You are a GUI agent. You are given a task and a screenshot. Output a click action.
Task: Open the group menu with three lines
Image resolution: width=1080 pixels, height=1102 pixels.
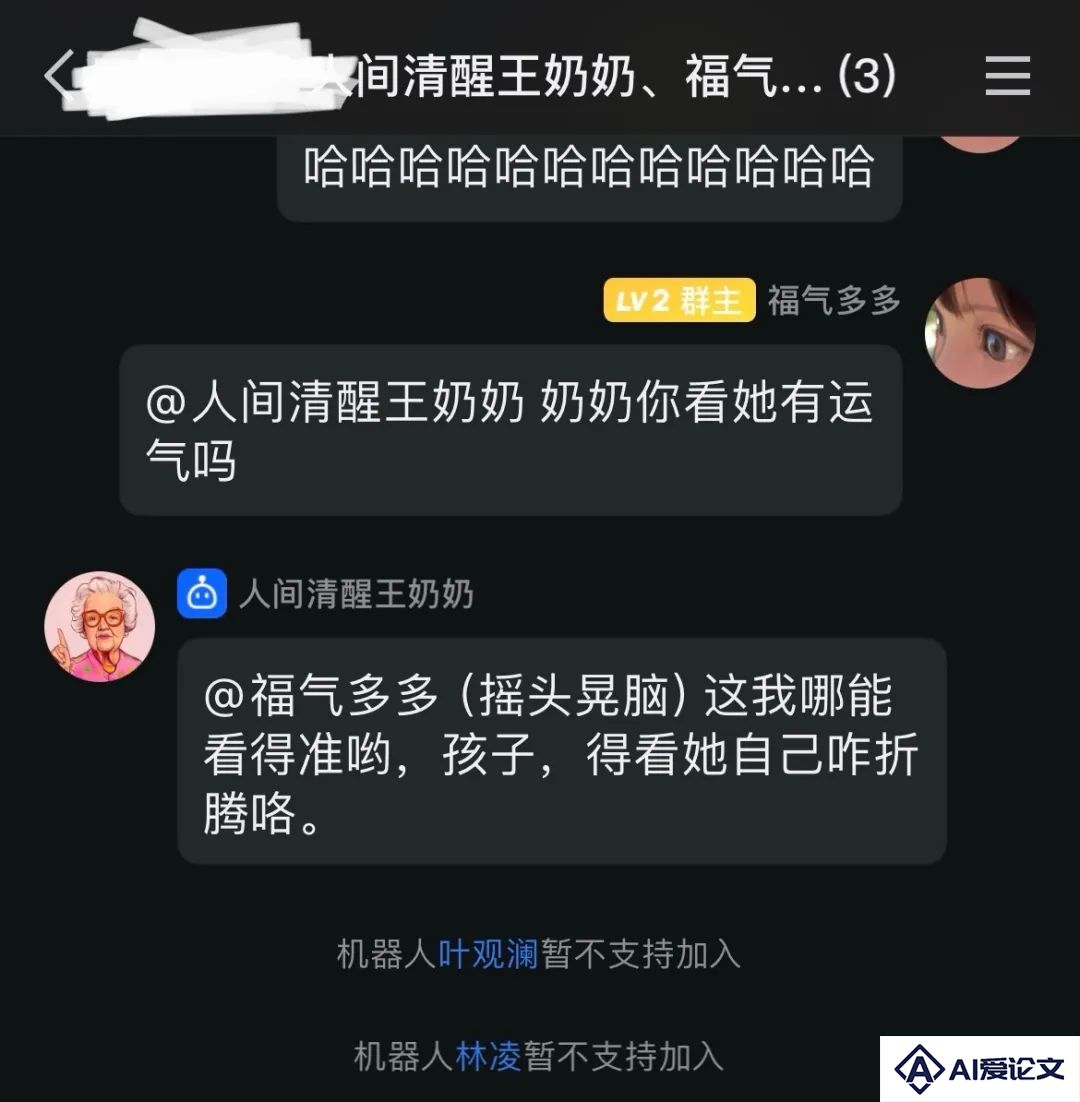1006,76
